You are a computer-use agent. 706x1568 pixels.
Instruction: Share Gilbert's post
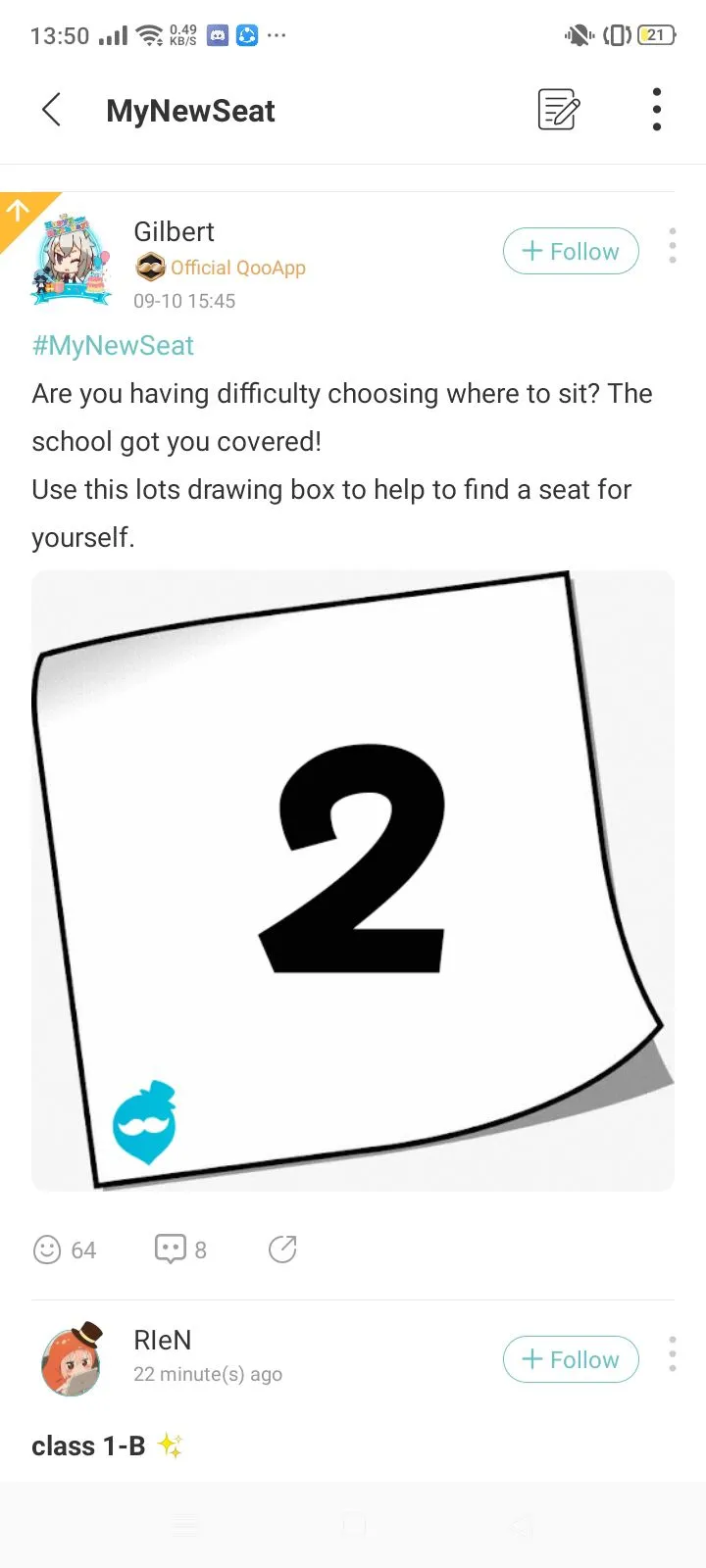[282, 1249]
